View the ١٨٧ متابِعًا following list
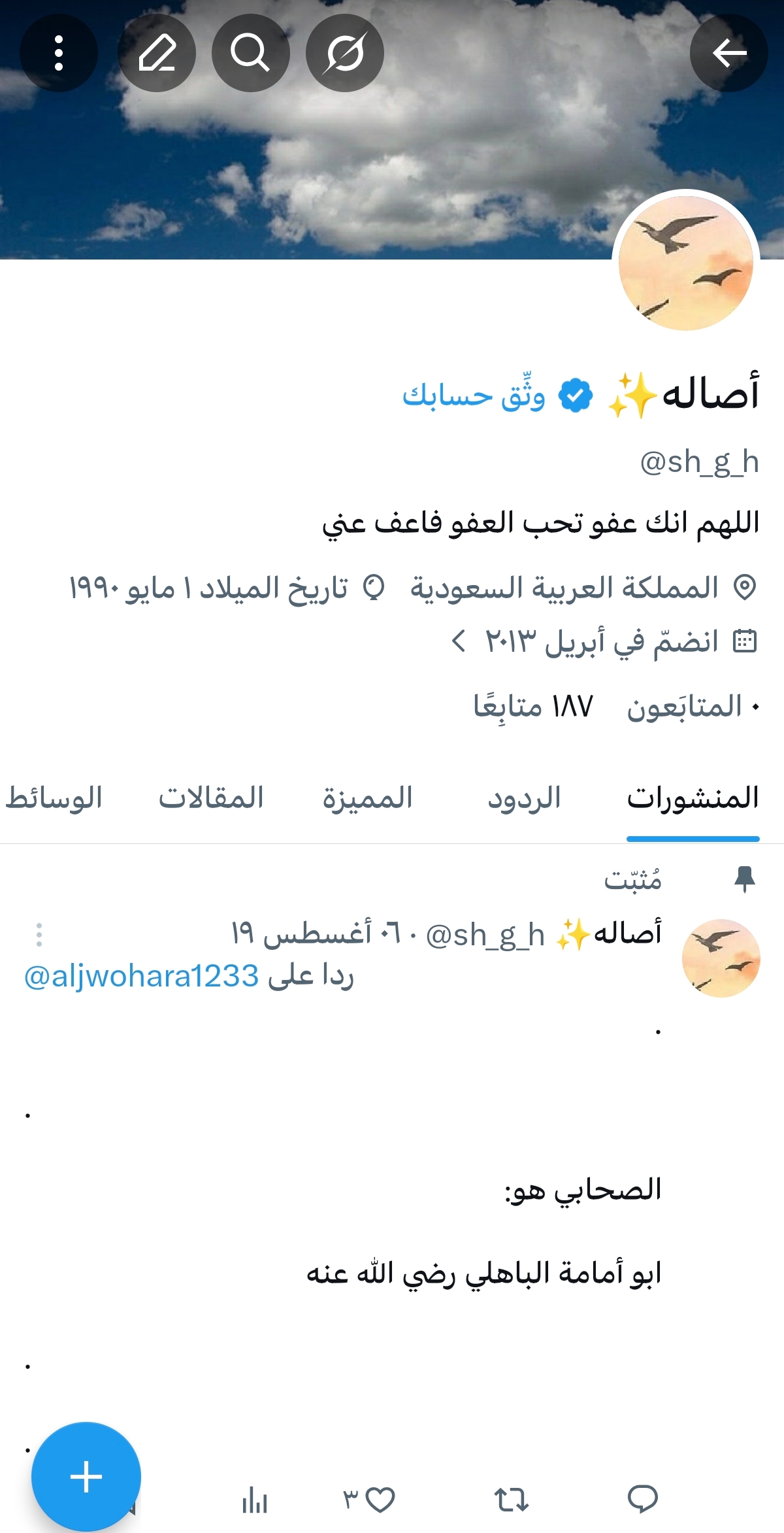 pos(533,707)
